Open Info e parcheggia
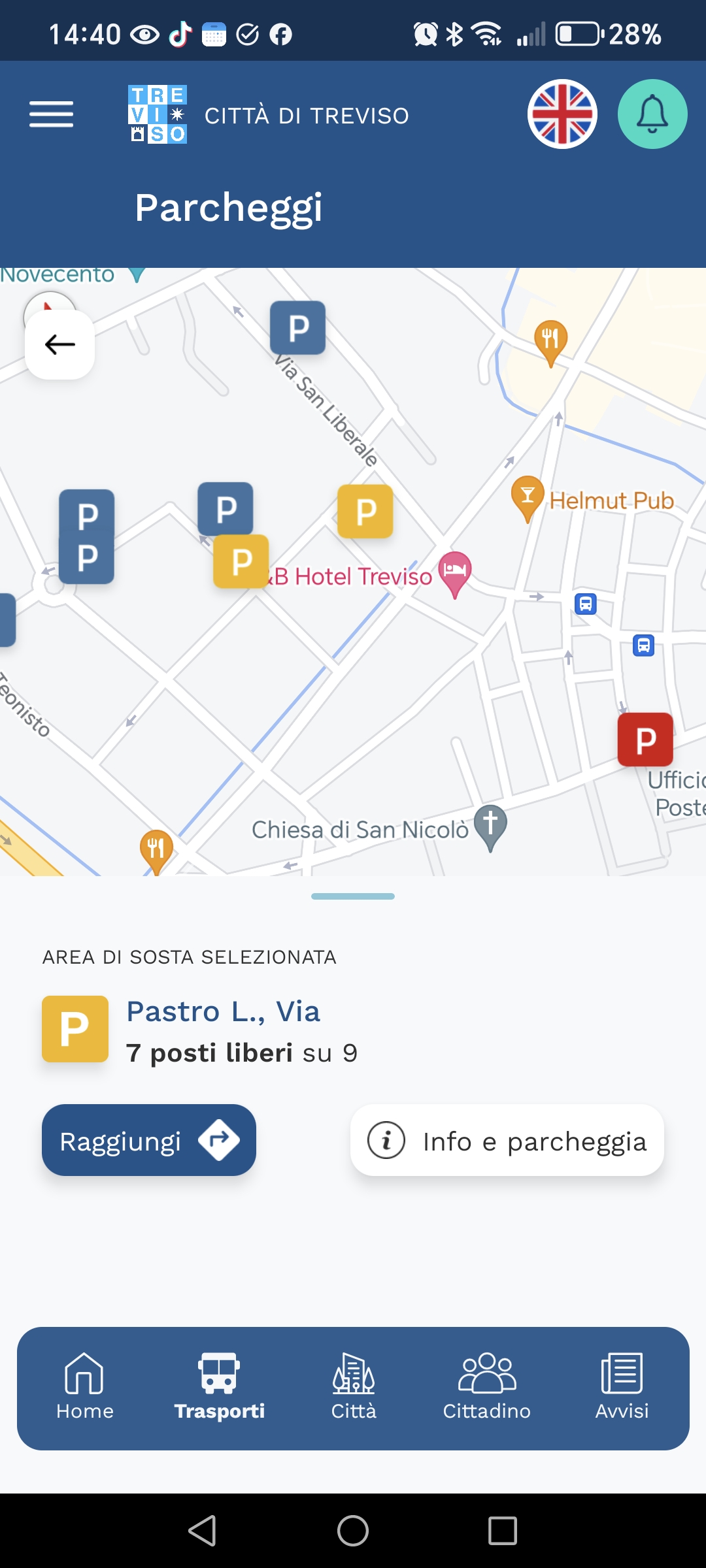 click(507, 1140)
